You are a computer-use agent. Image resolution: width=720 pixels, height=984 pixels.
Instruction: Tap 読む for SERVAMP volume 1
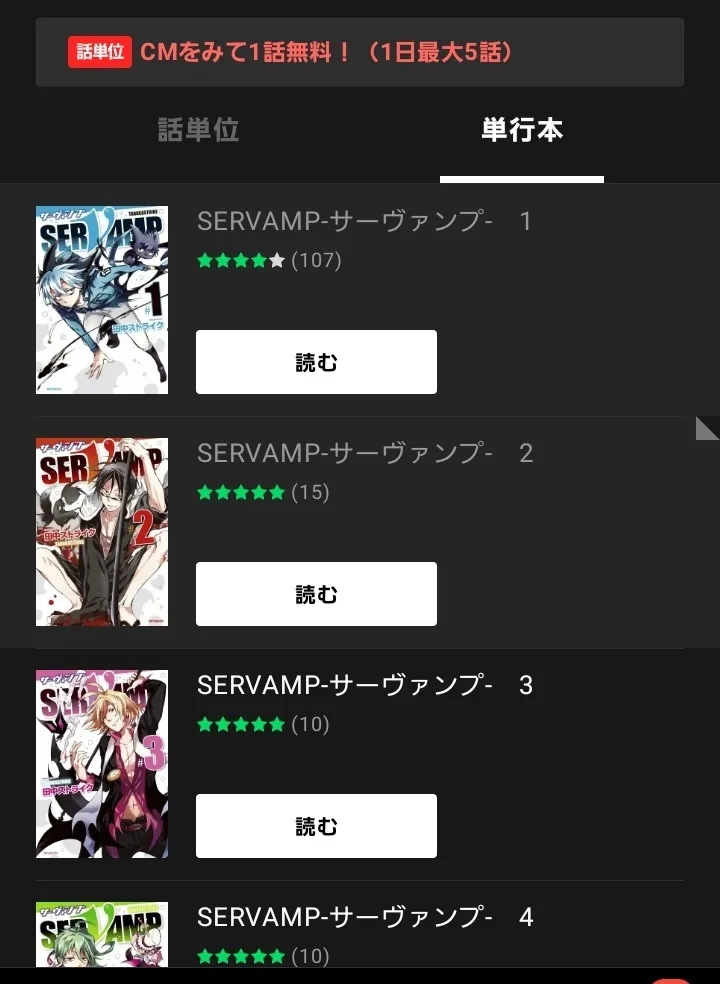click(316, 362)
